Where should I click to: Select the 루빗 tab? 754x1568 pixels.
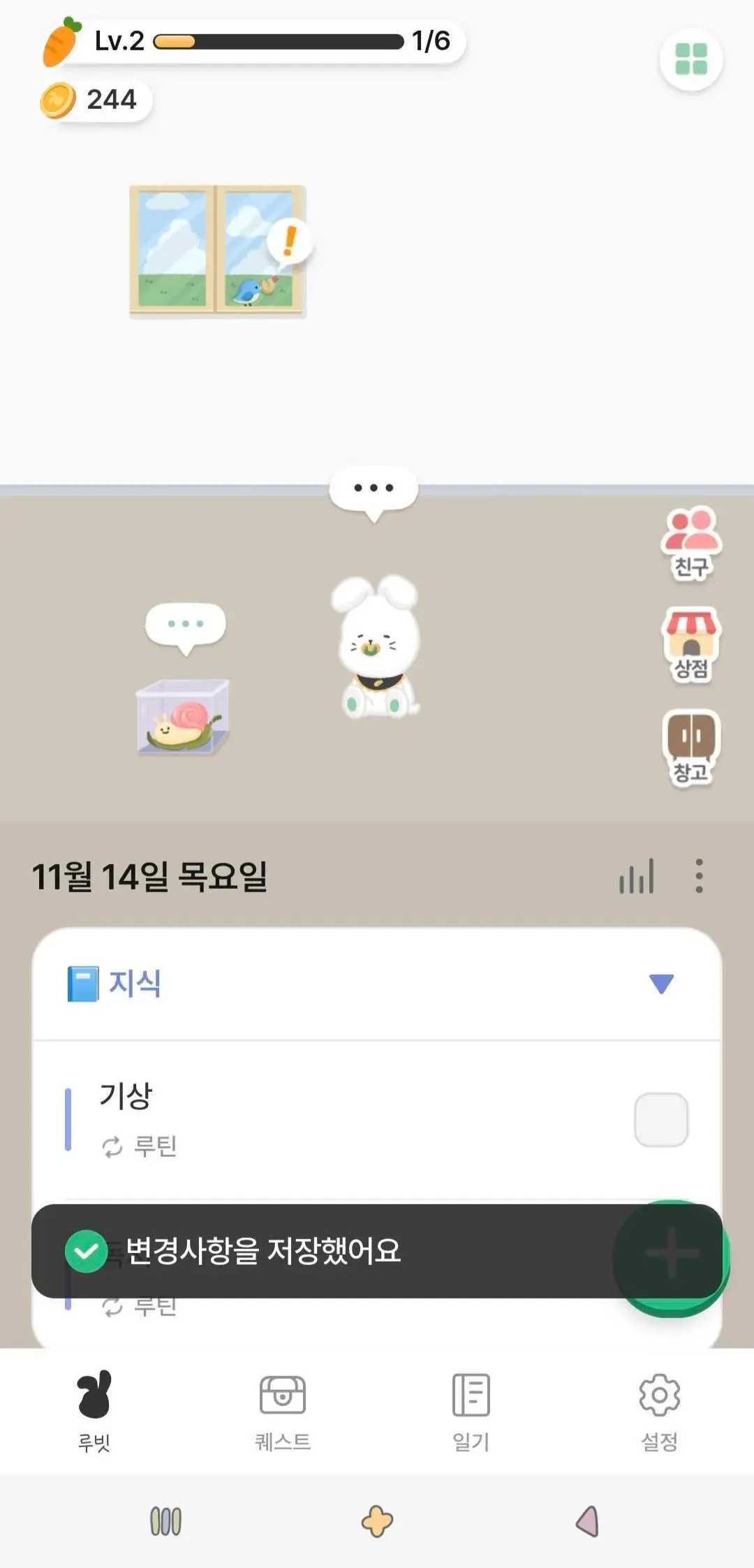(94, 1412)
